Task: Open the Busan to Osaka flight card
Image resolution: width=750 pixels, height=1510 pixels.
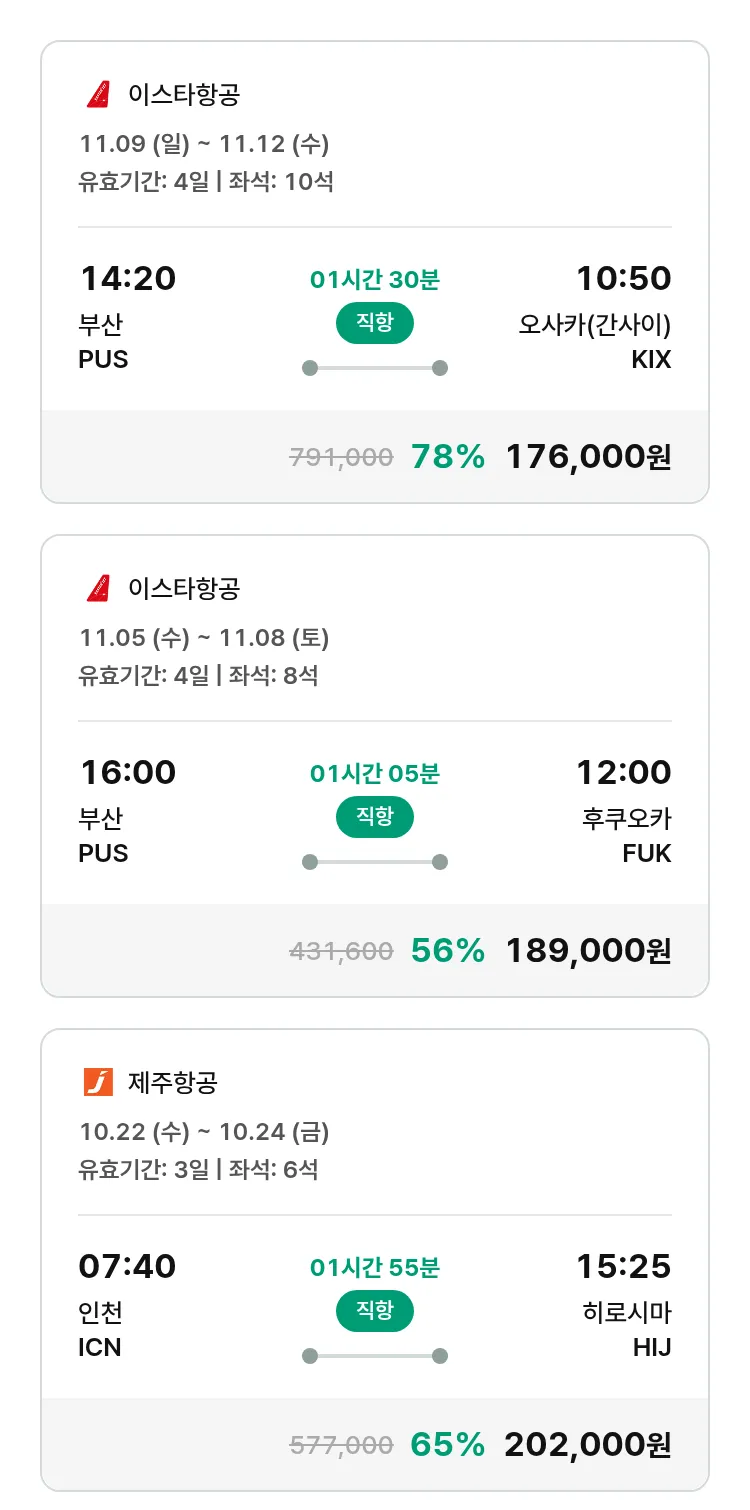Action: pos(374,270)
